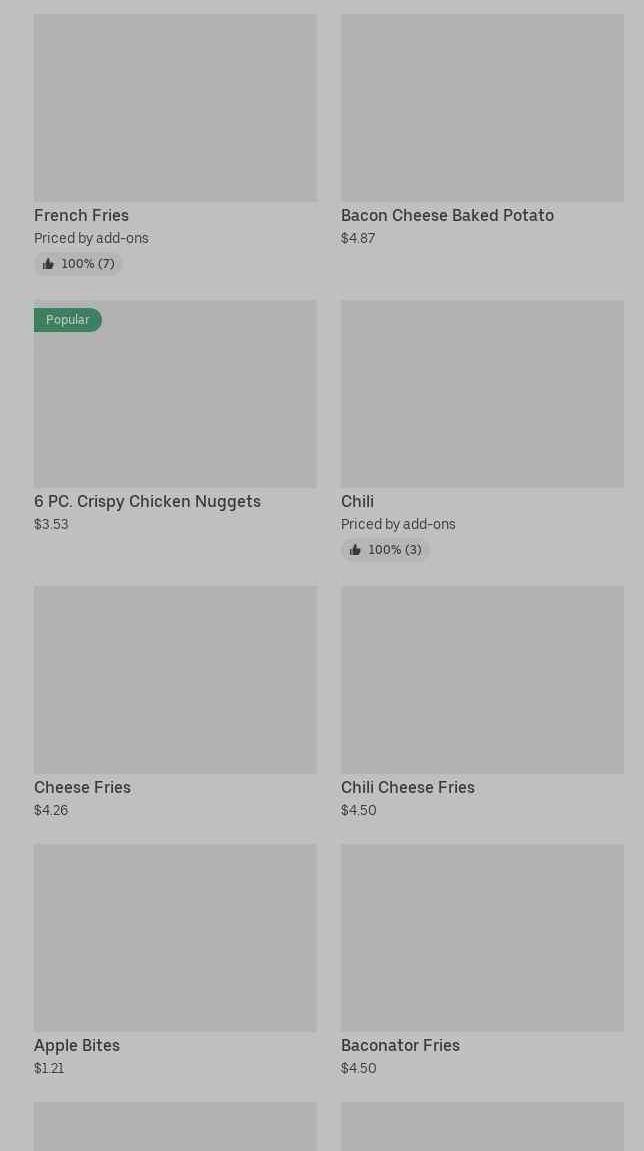The image size is (644, 1151).
Task: Open the French Fries item
Action: pyautogui.click(x=175, y=145)
